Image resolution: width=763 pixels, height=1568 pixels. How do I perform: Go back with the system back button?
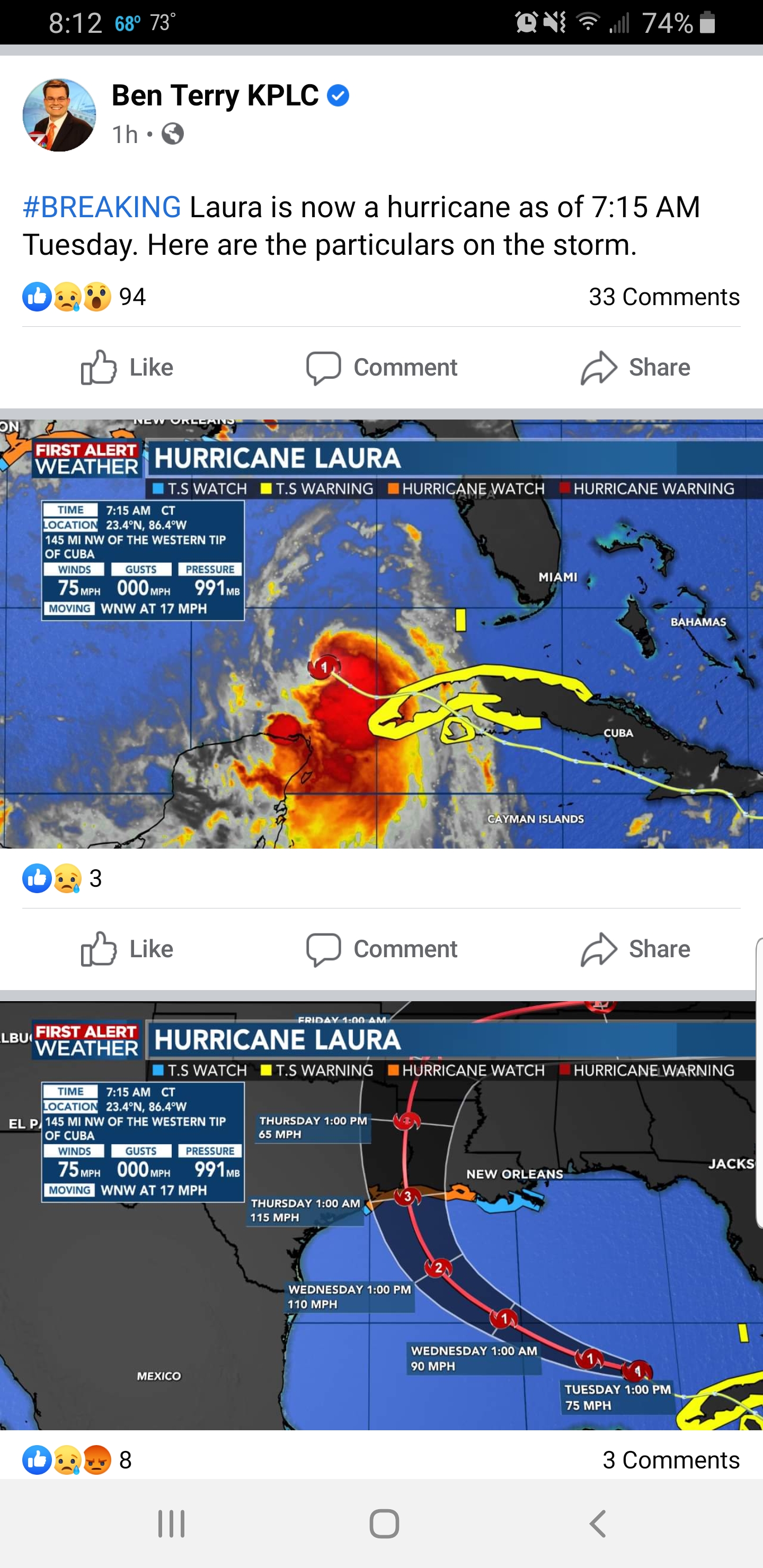598,1524
